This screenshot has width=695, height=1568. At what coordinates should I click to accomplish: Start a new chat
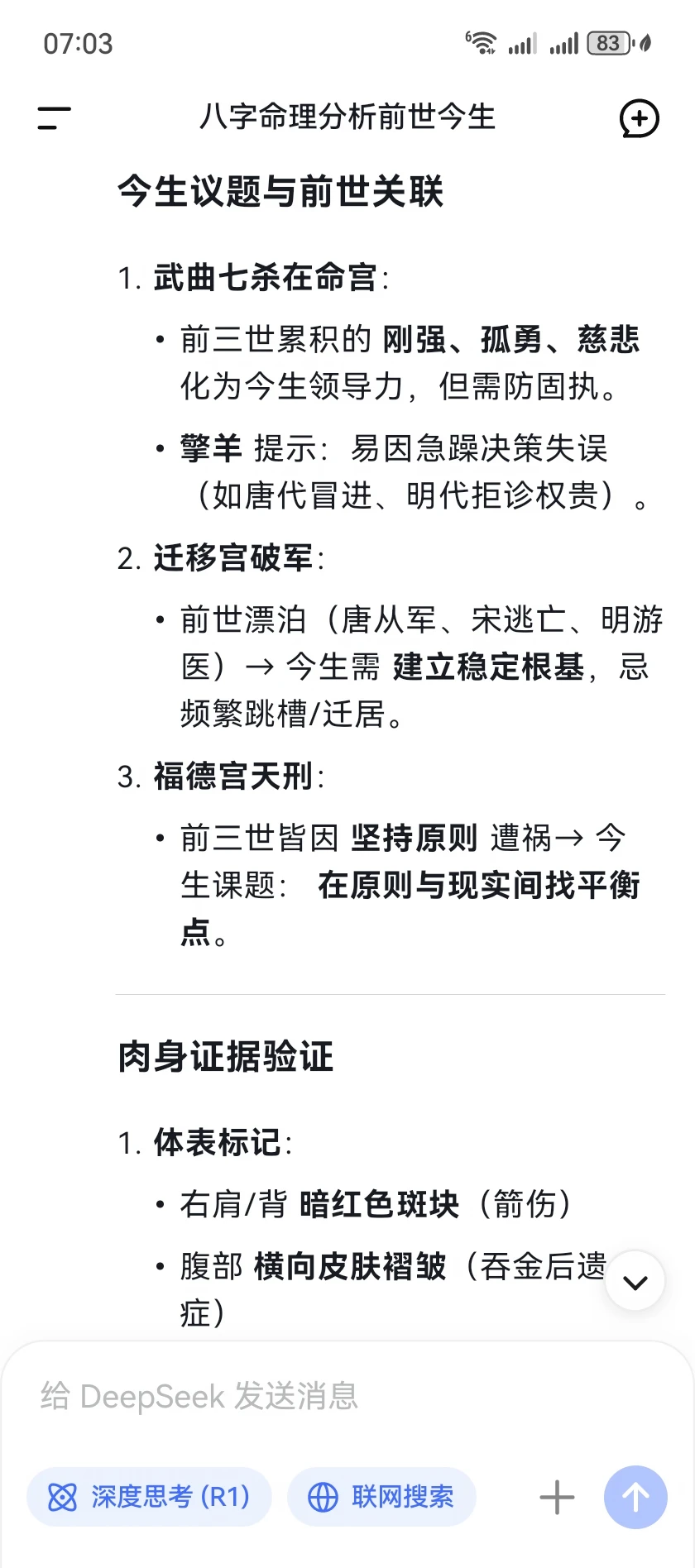click(x=640, y=118)
